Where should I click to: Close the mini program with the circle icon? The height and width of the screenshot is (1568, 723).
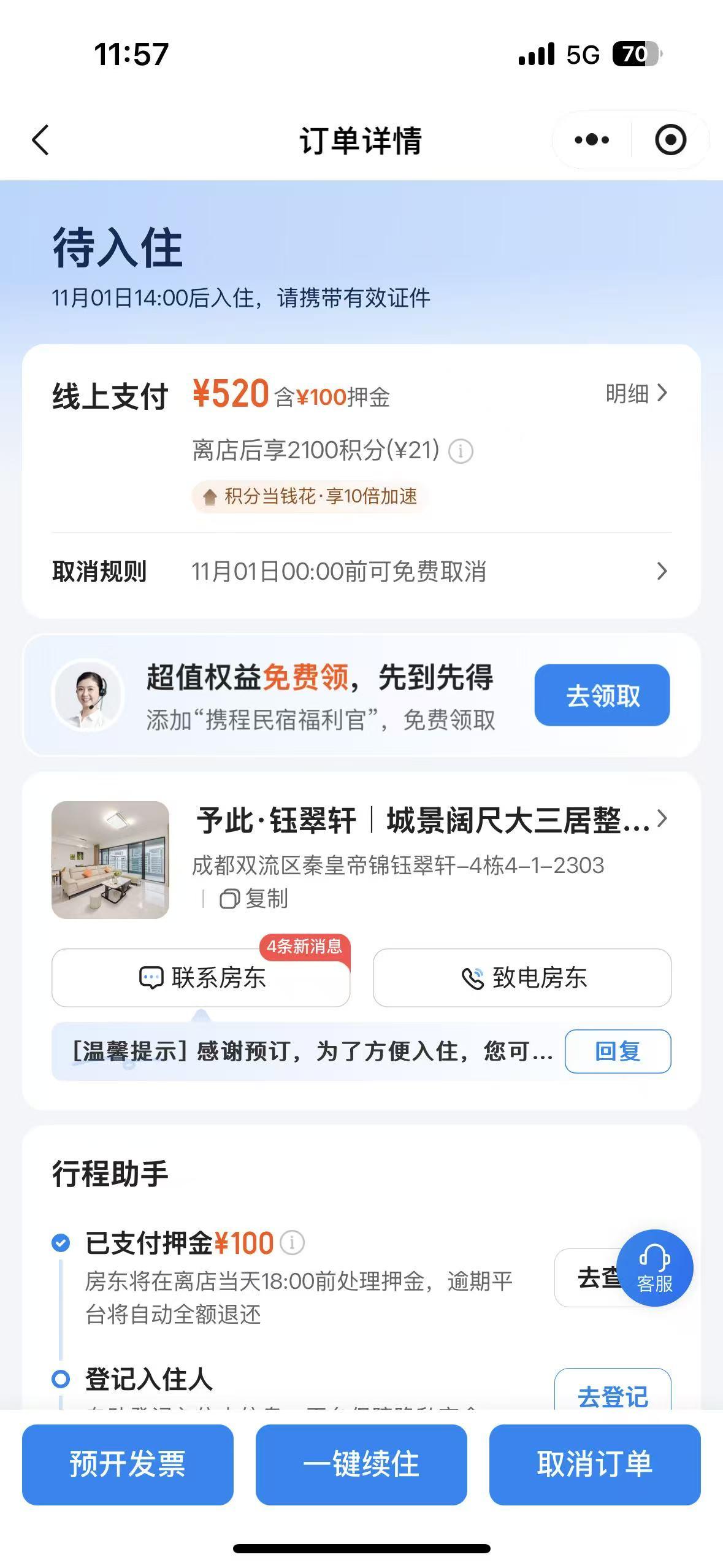tap(670, 140)
